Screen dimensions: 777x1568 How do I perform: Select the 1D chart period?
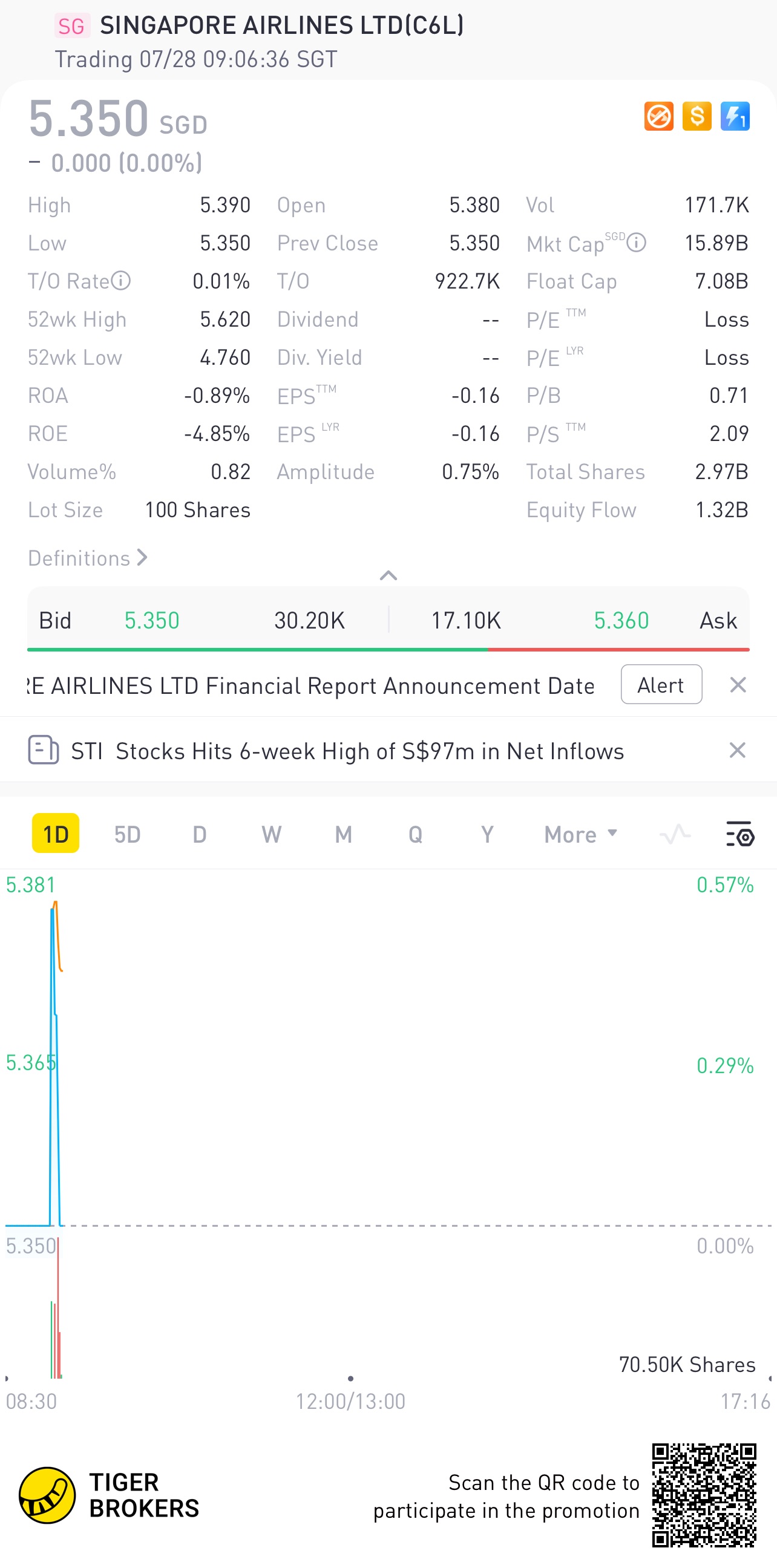56,834
